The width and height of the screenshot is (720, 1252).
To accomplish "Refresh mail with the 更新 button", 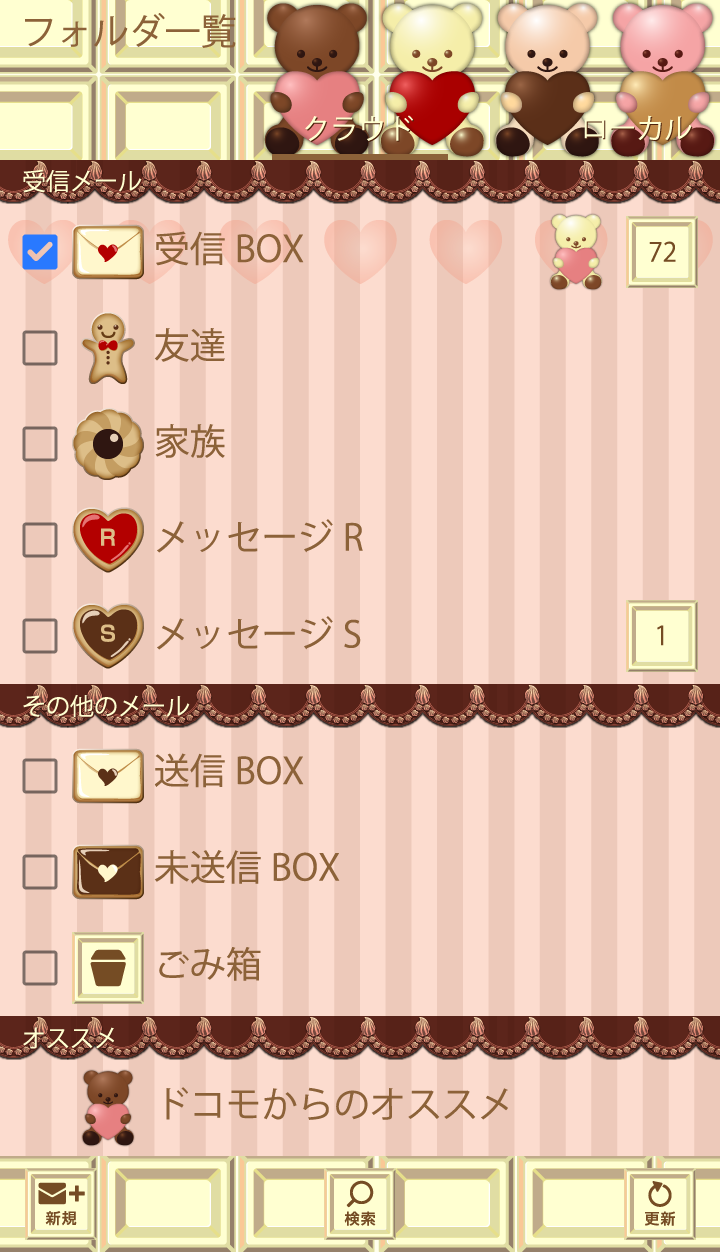I will (x=660, y=1204).
